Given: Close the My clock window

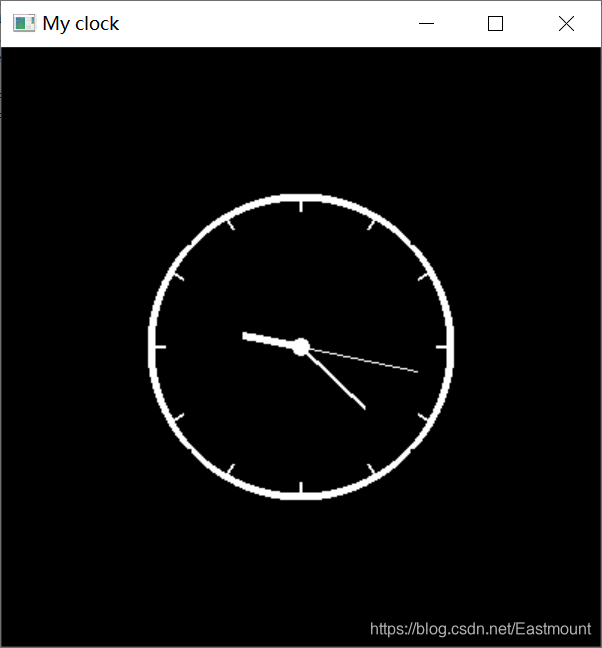Looking at the screenshot, I should pos(566,24).
